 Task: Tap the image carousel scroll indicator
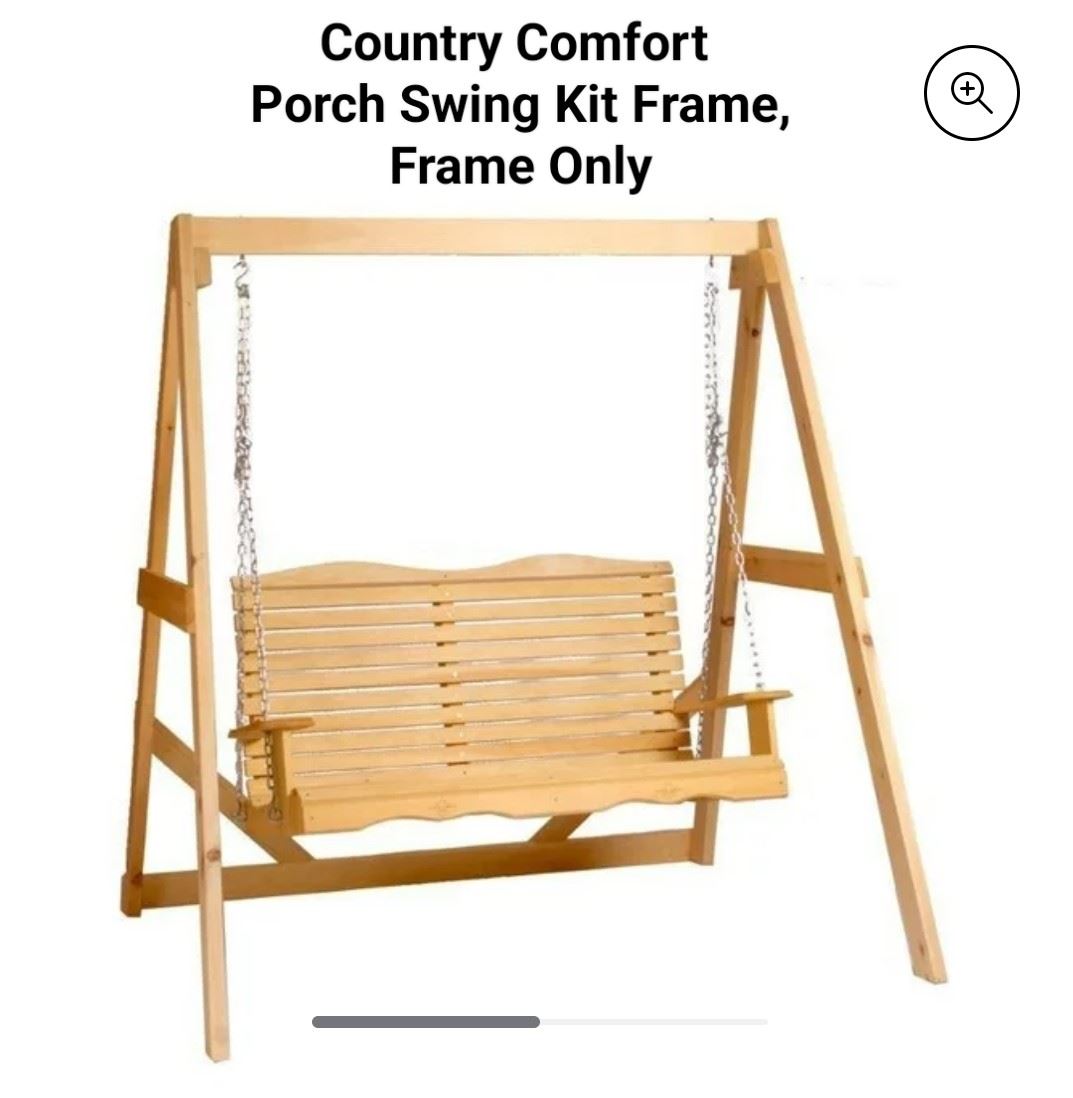(426, 1022)
